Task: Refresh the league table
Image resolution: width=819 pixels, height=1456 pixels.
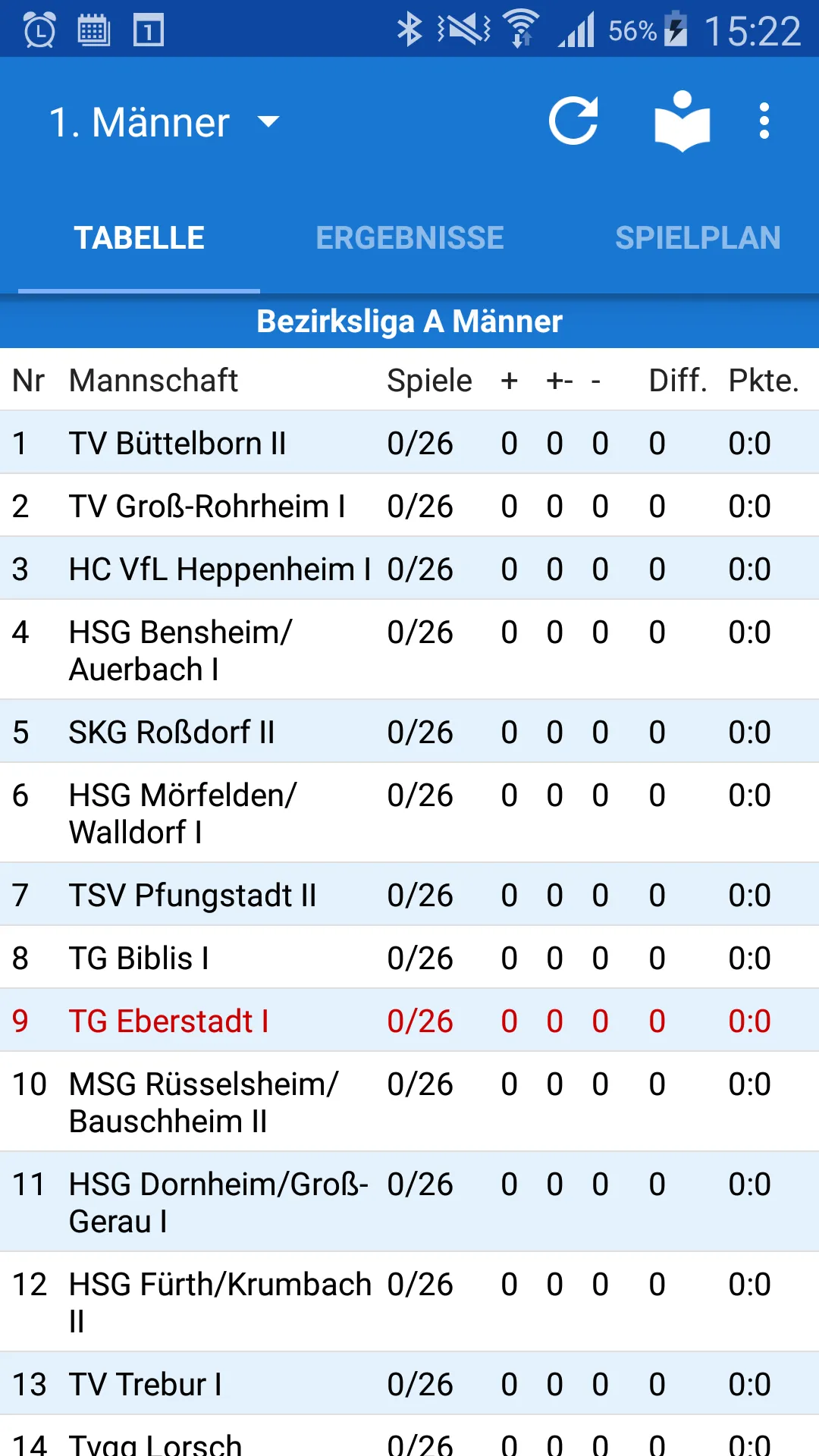Action: 573,121
